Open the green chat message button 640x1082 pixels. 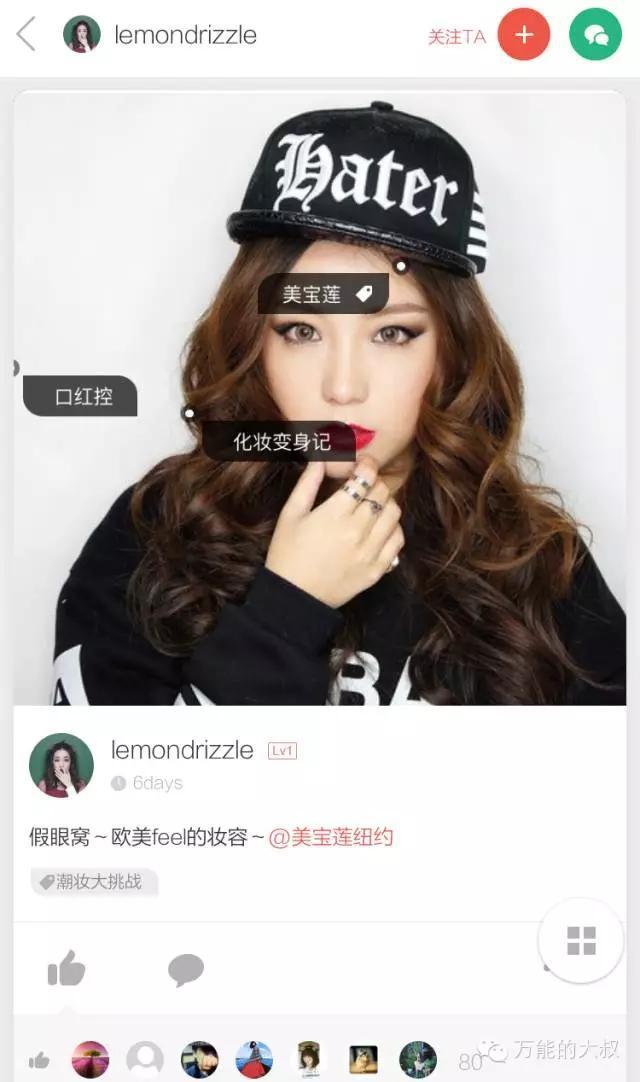pos(595,35)
